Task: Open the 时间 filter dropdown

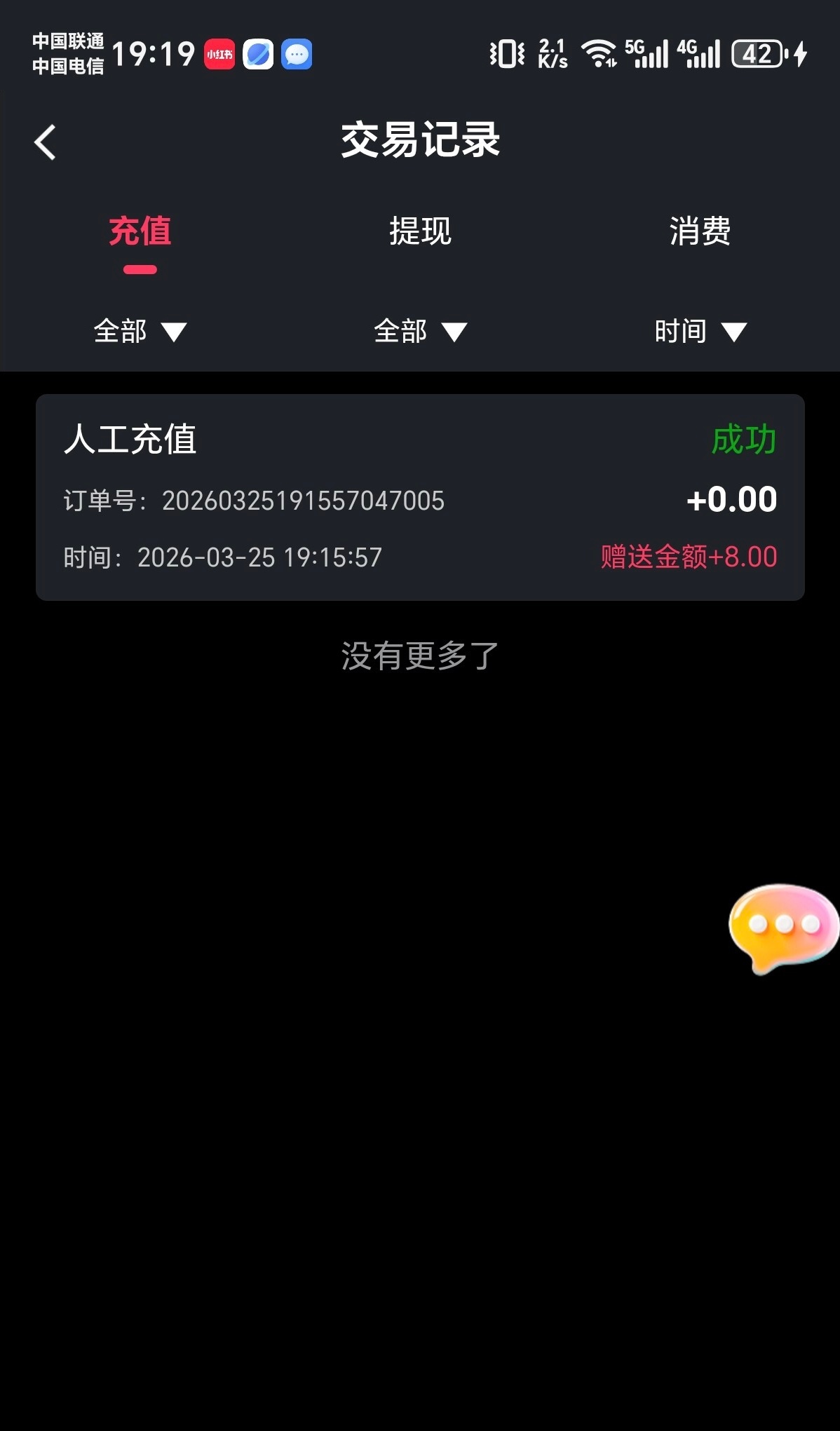Action: [x=700, y=331]
